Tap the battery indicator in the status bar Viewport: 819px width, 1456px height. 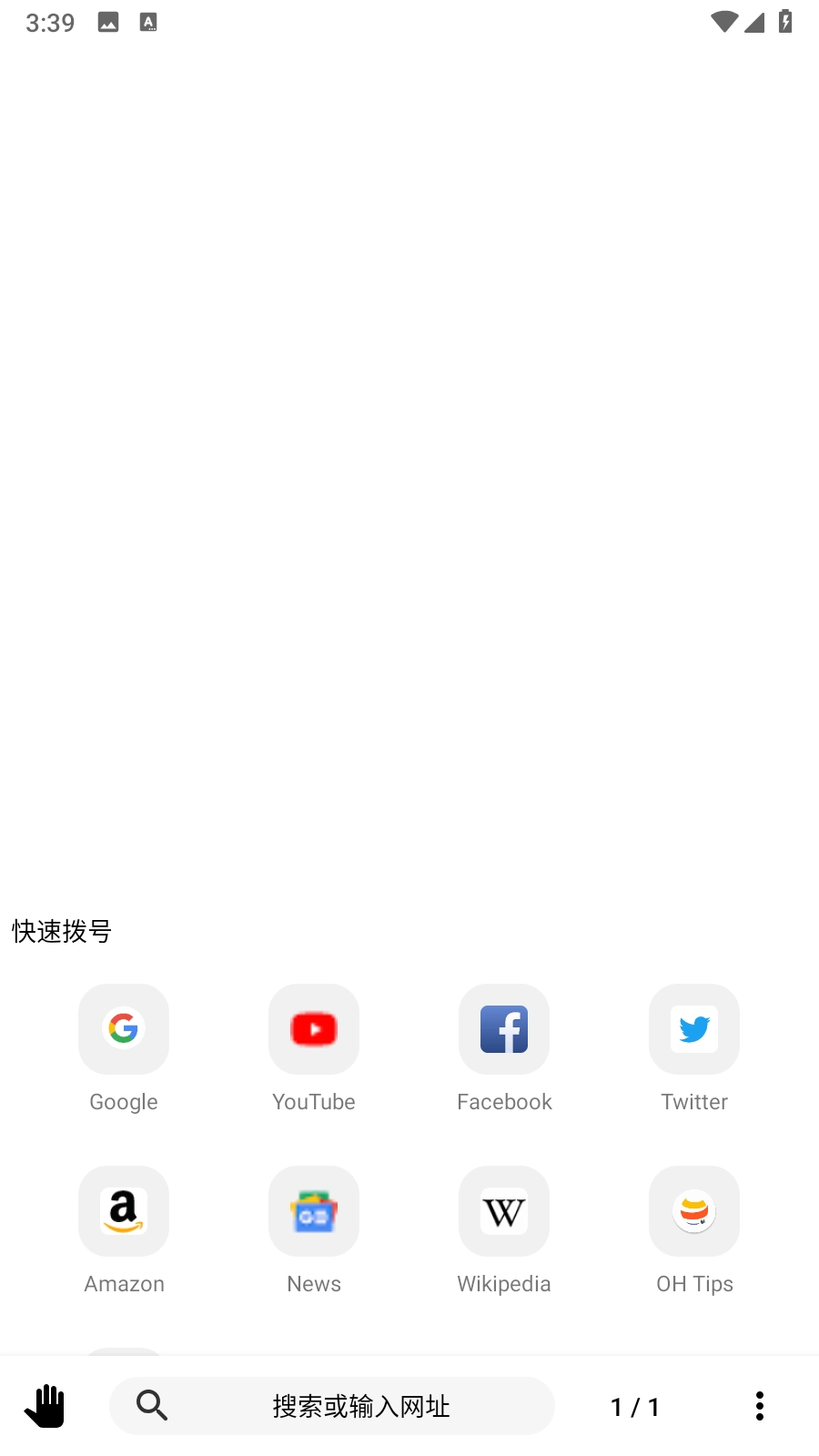(784, 22)
